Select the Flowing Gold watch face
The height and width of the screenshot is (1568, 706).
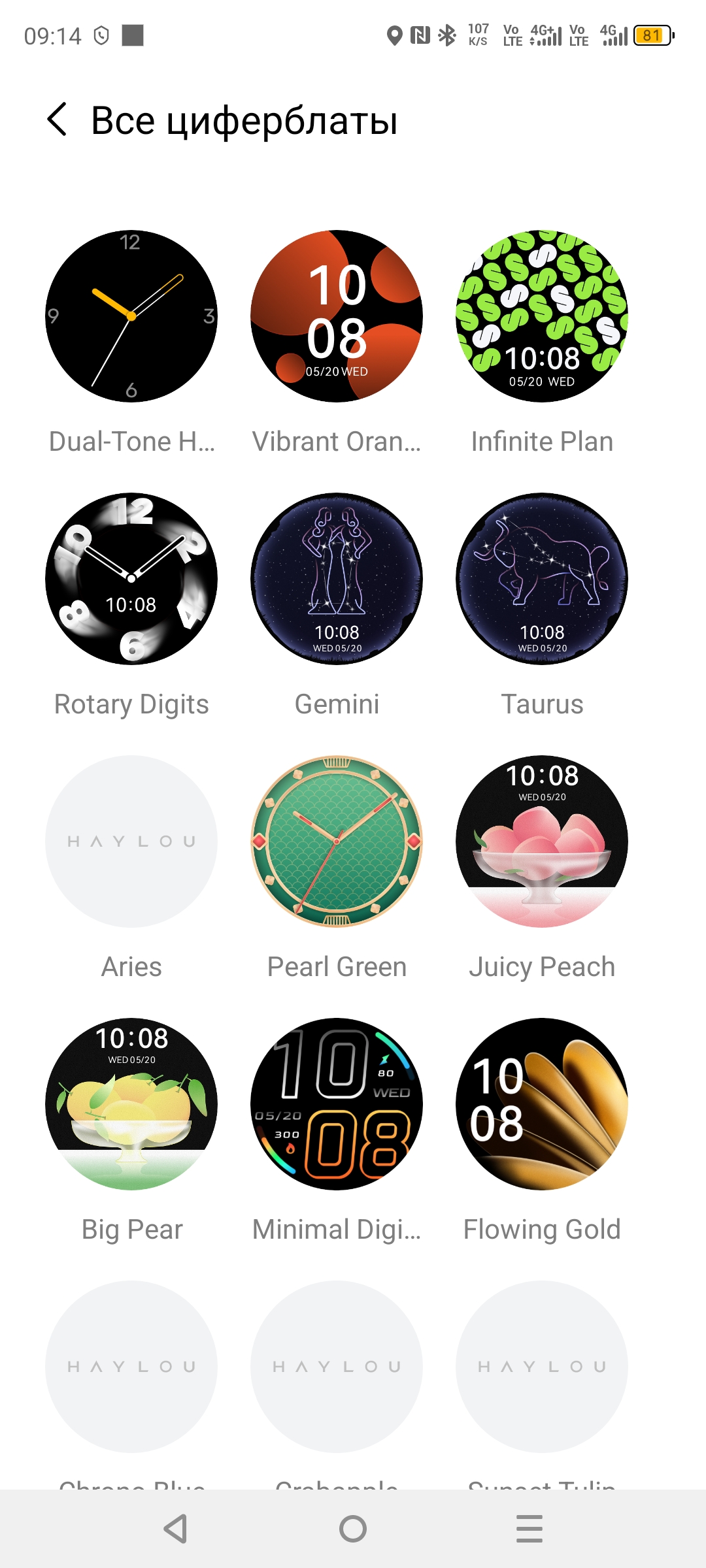point(542,1104)
